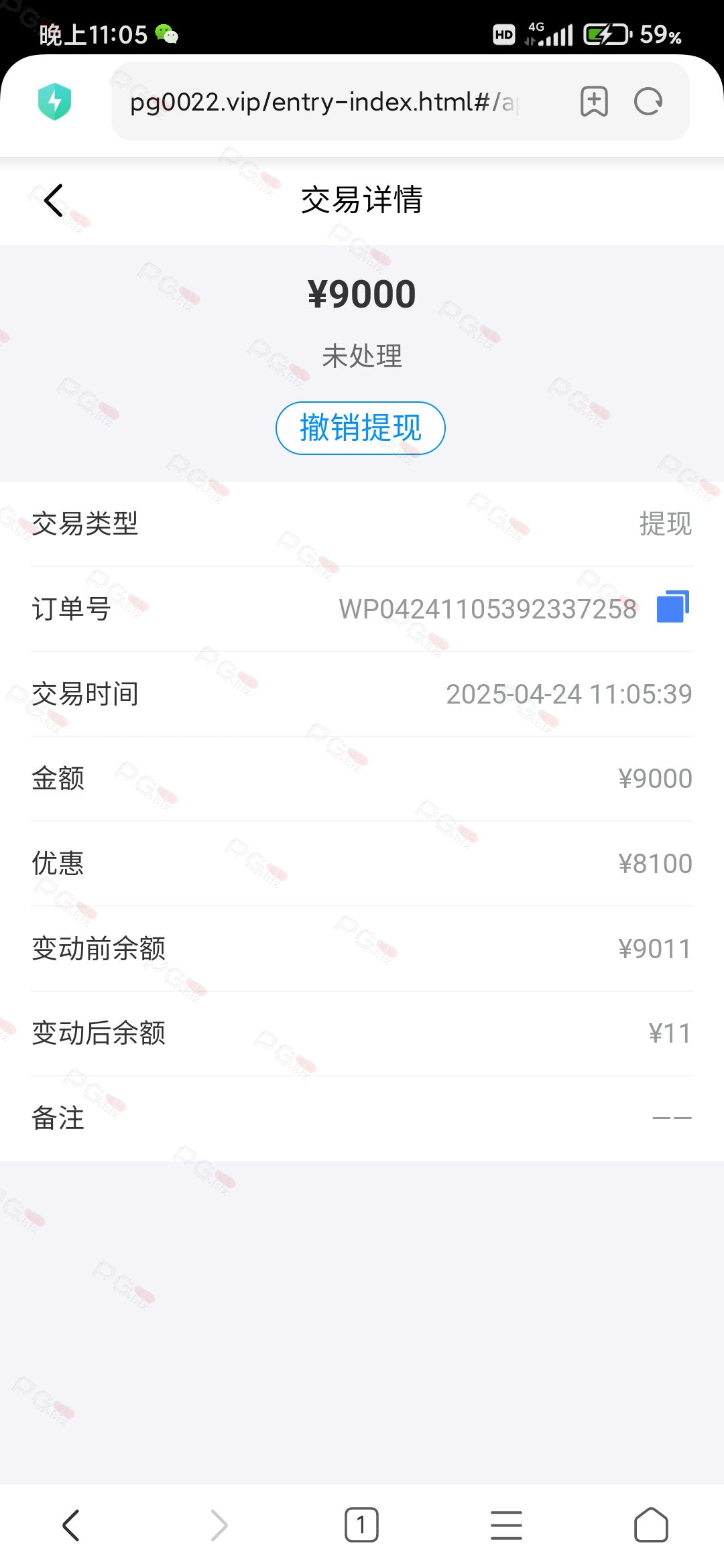Go forward in the browser toolbar
The width and height of the screenshot is (724, 1568).
coord(218,1525)
